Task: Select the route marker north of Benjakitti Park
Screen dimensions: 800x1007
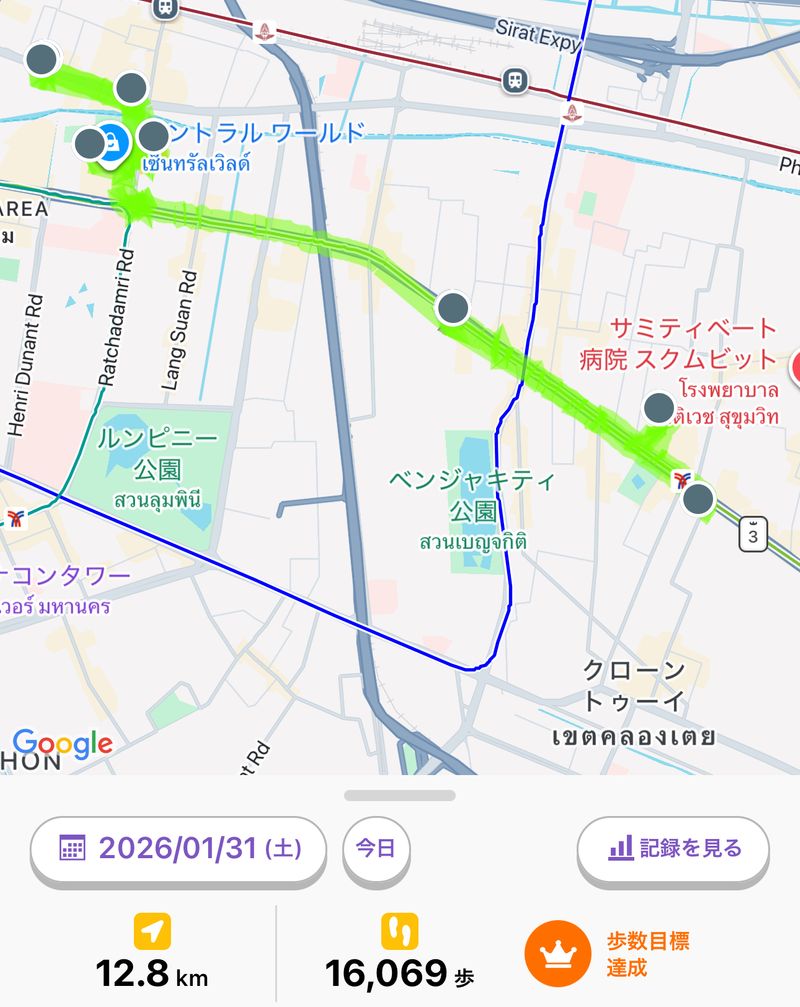Action: pos(454,307)
